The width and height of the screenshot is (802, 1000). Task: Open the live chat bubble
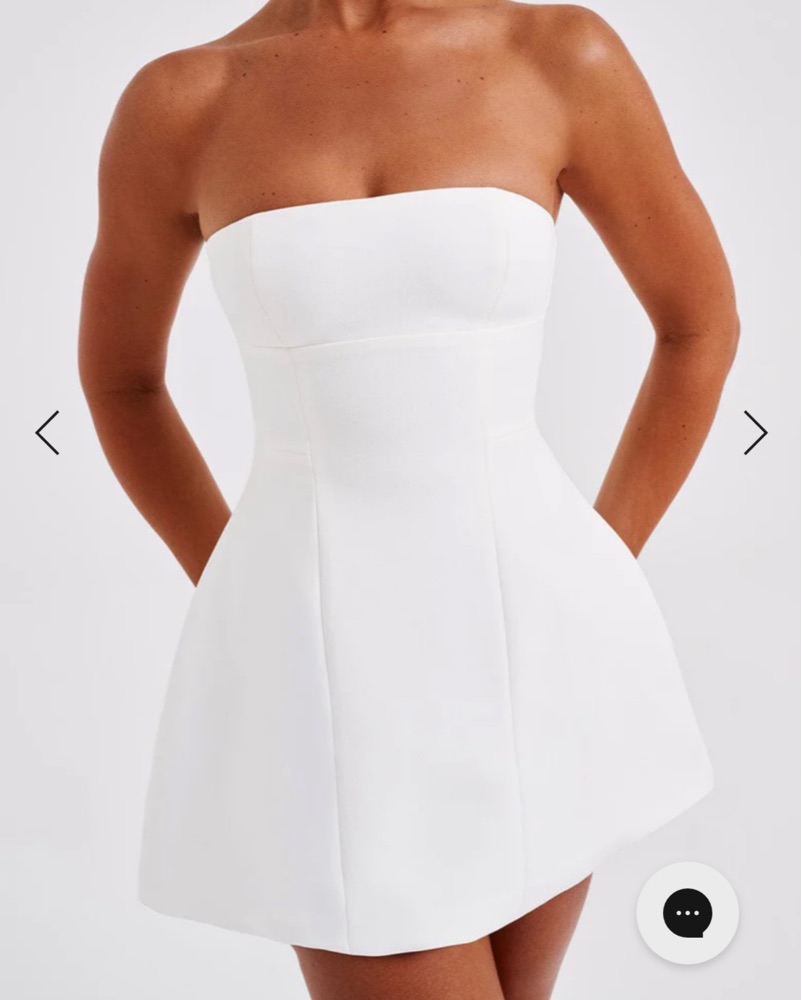tap(688, 912)
